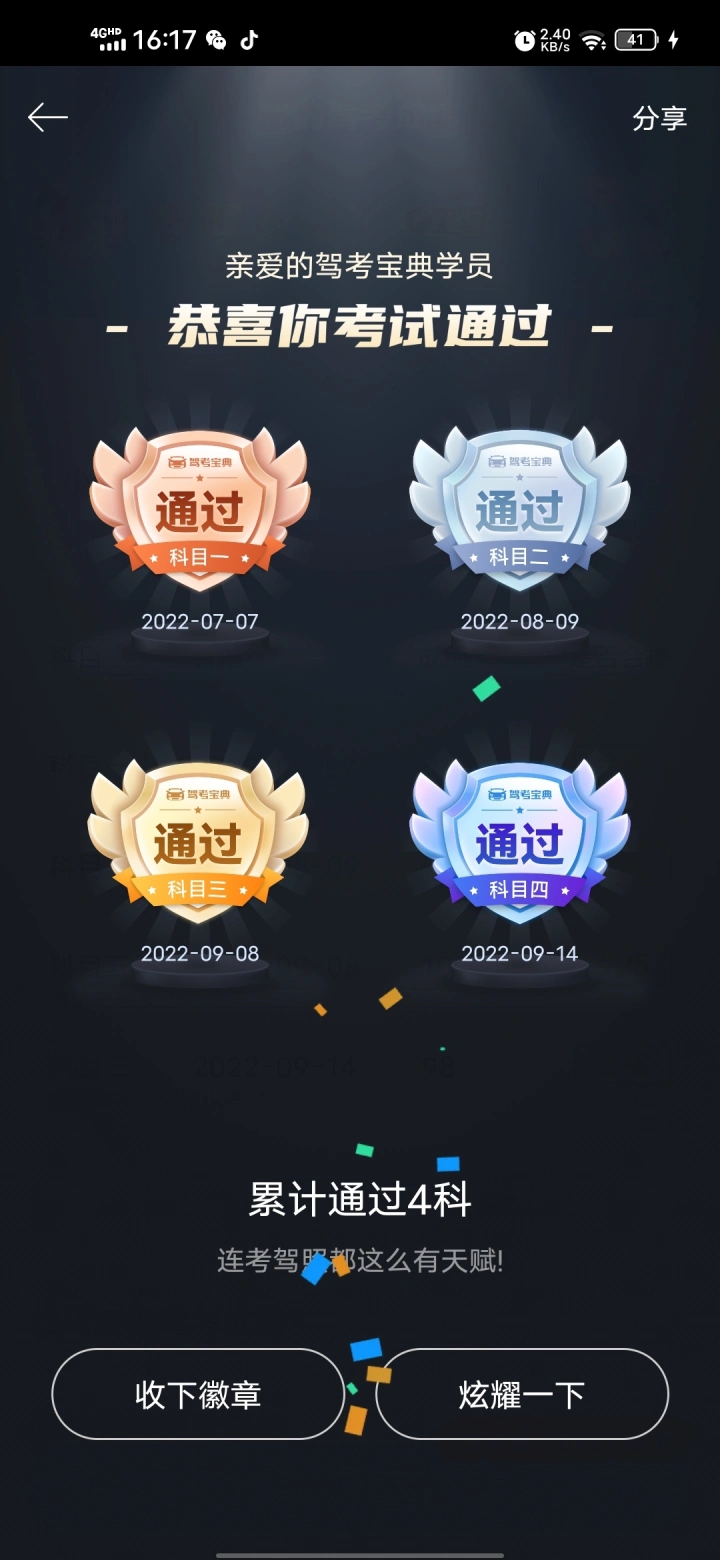Tap the 炫耀一下 button
The width and height of the screenshot is (720, 1560).
pyautogui.click(x=522, y=1394)
